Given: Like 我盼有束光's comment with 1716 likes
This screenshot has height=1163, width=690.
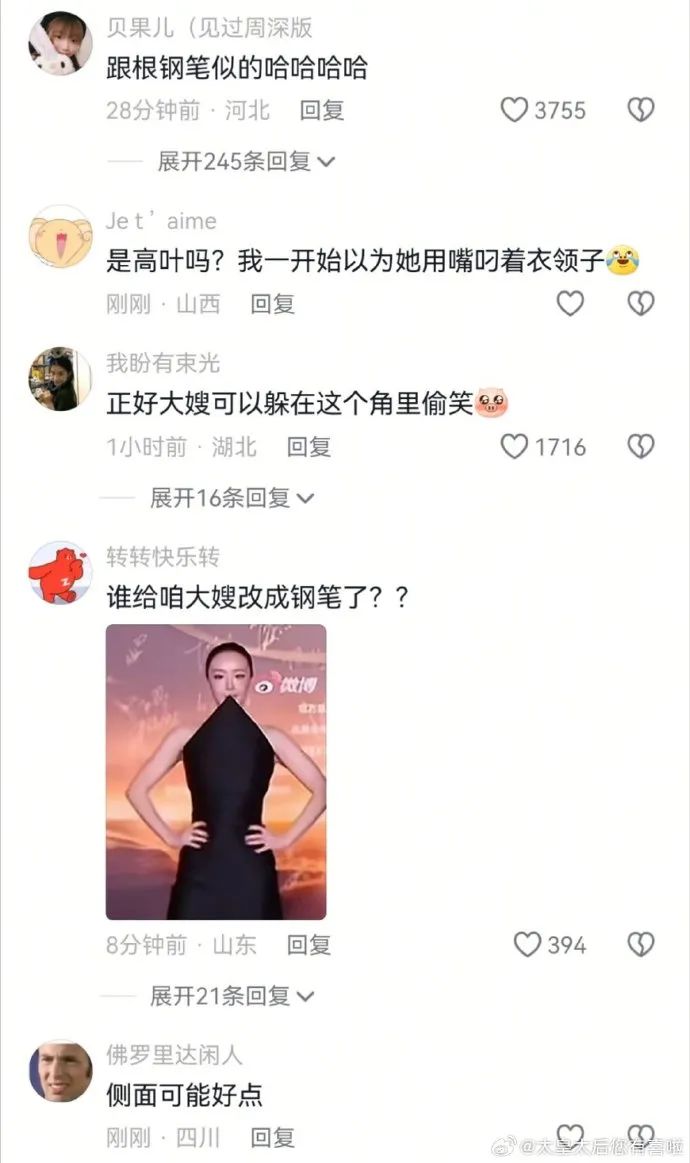Looking at the screenshot, I should click(x=514, y=447).
